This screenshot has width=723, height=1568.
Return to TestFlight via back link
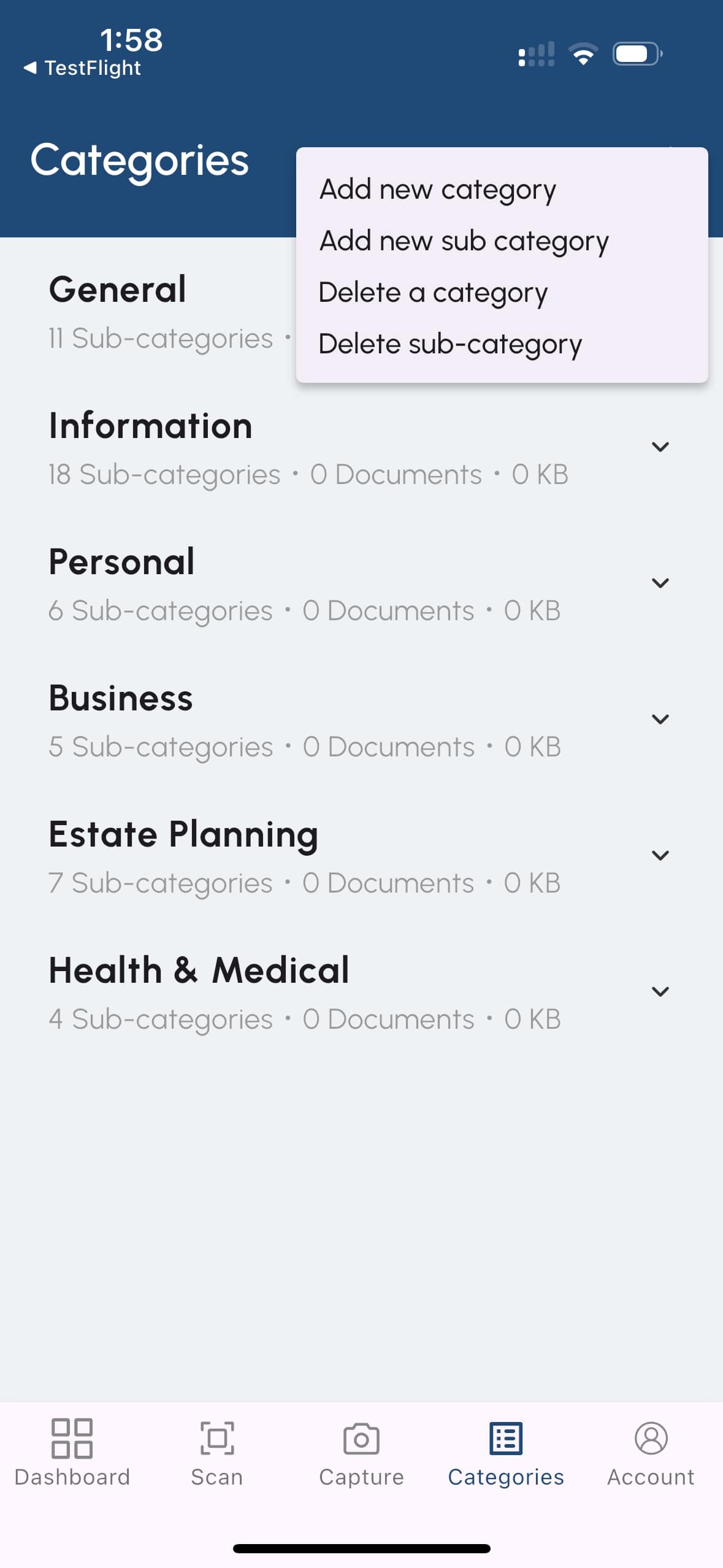point(82,68)
